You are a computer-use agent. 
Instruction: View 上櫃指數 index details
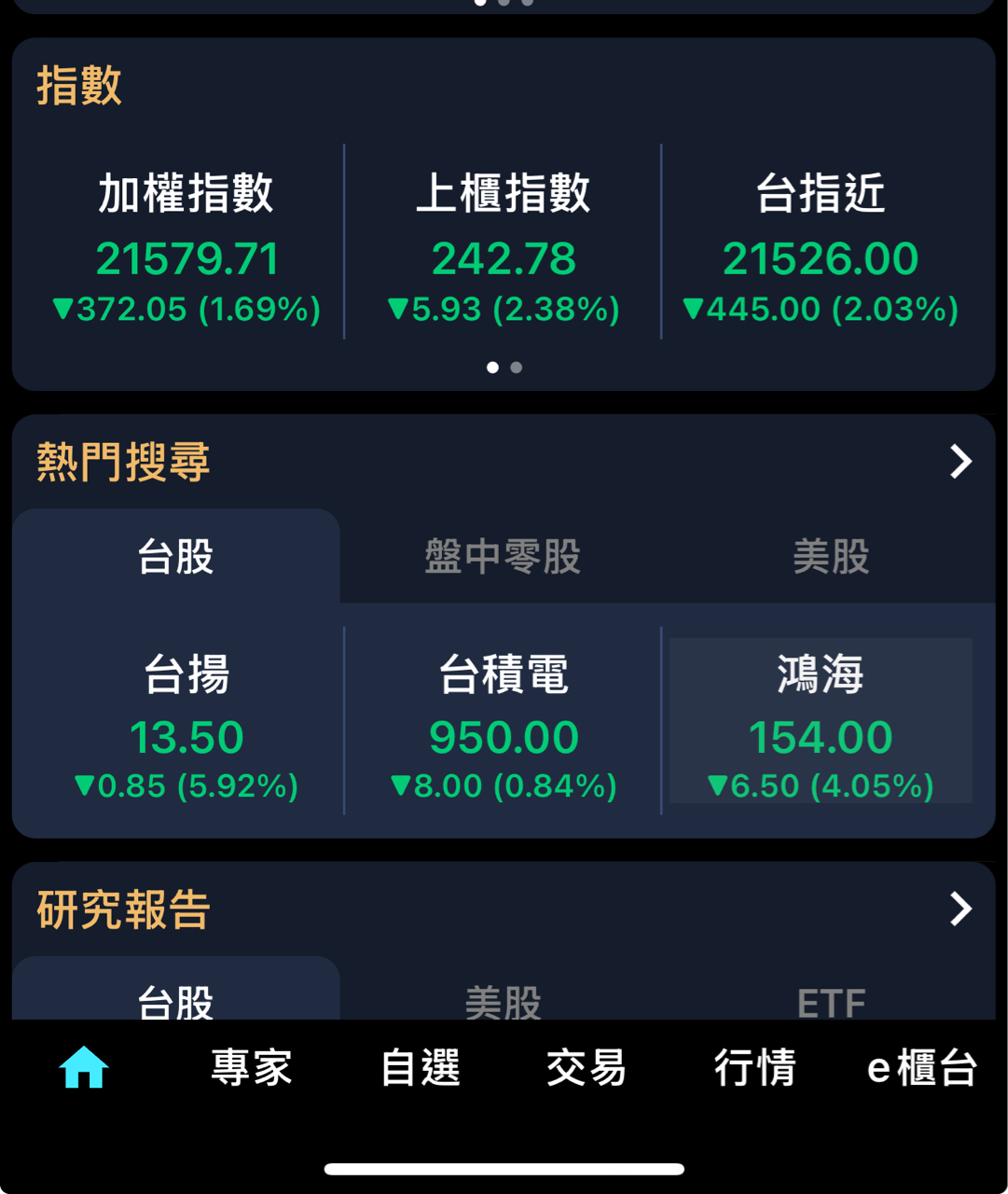(504, 244)
